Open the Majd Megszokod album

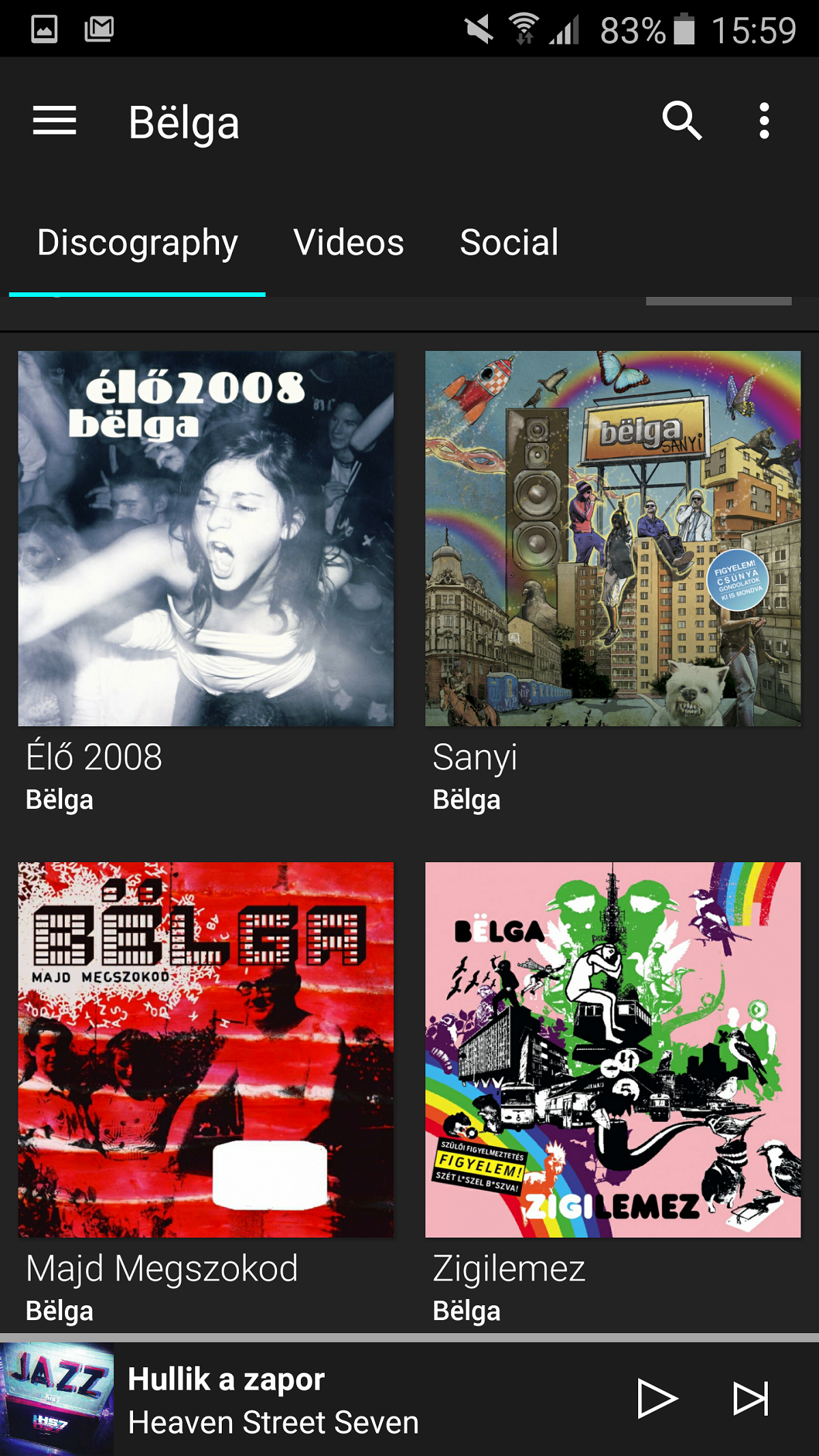[x=205, y=1049]
